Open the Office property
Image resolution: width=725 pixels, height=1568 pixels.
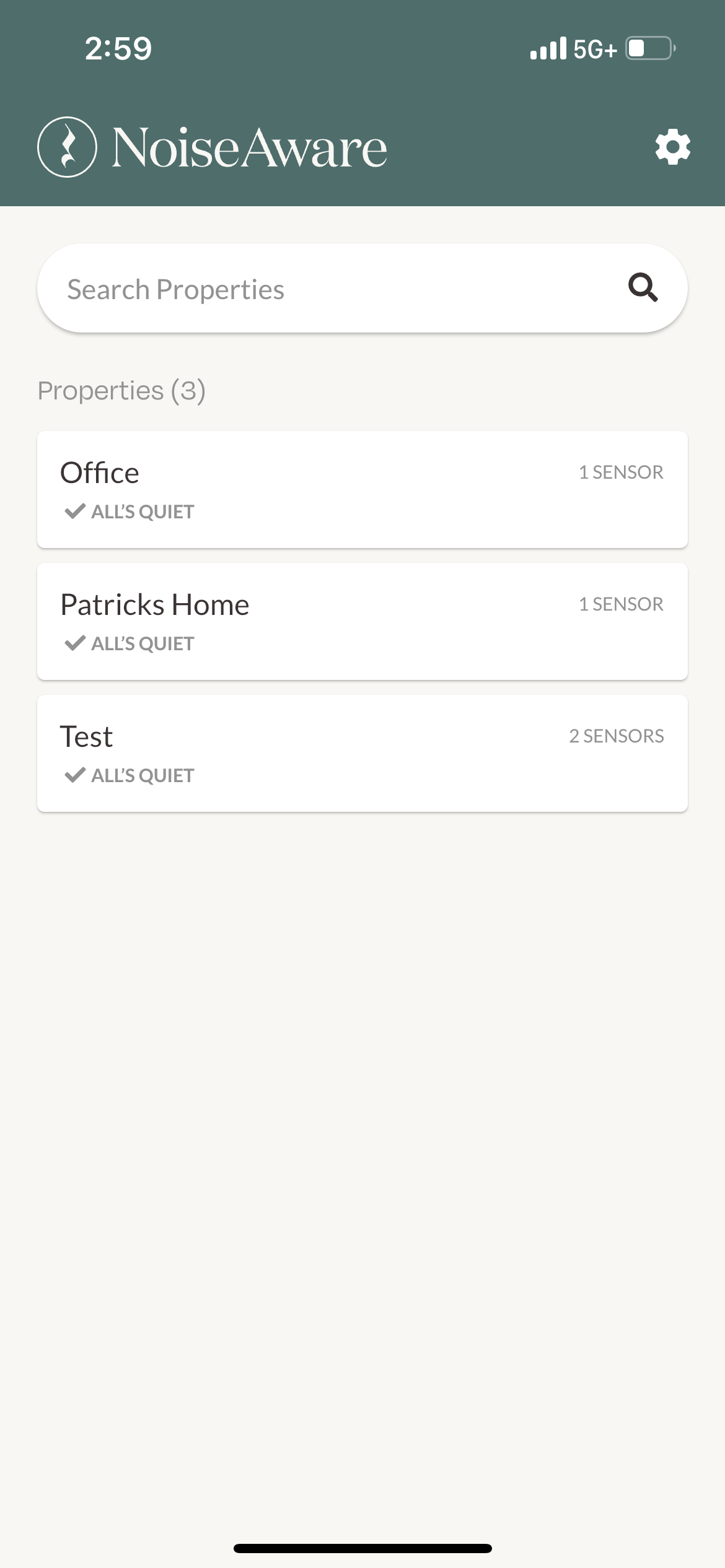point(362,490)
